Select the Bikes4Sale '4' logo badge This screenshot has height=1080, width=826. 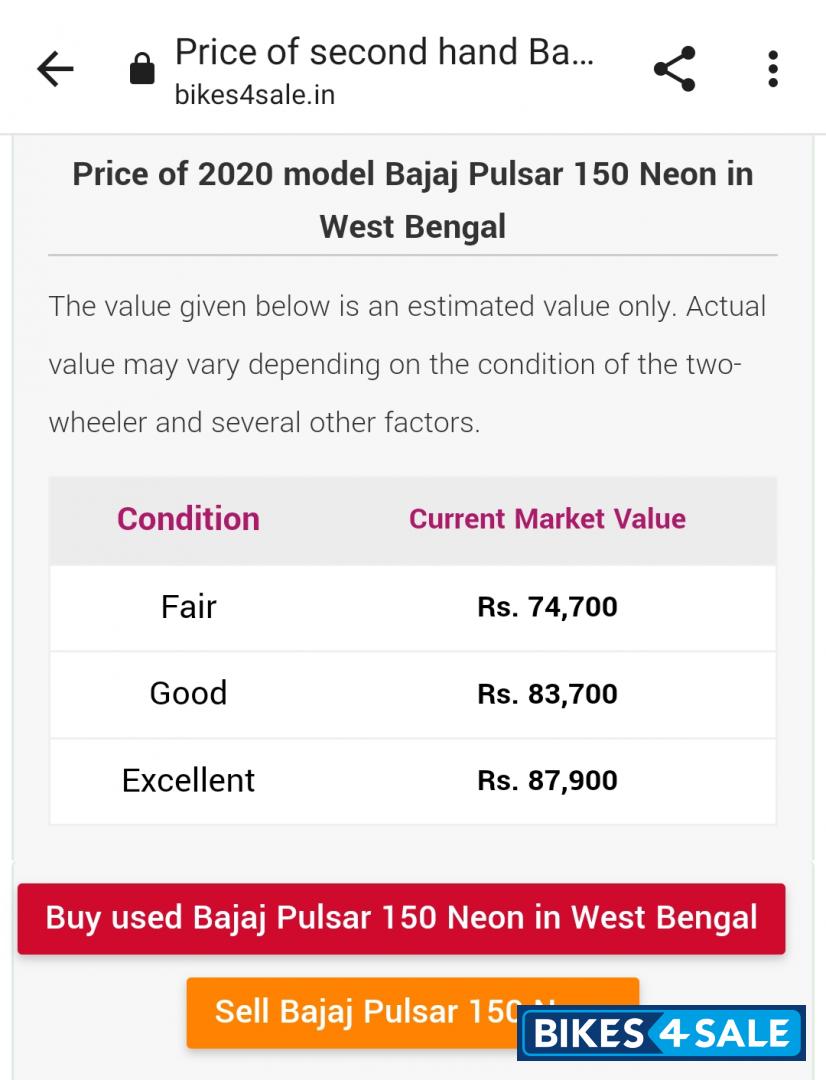coord(672,1033)
